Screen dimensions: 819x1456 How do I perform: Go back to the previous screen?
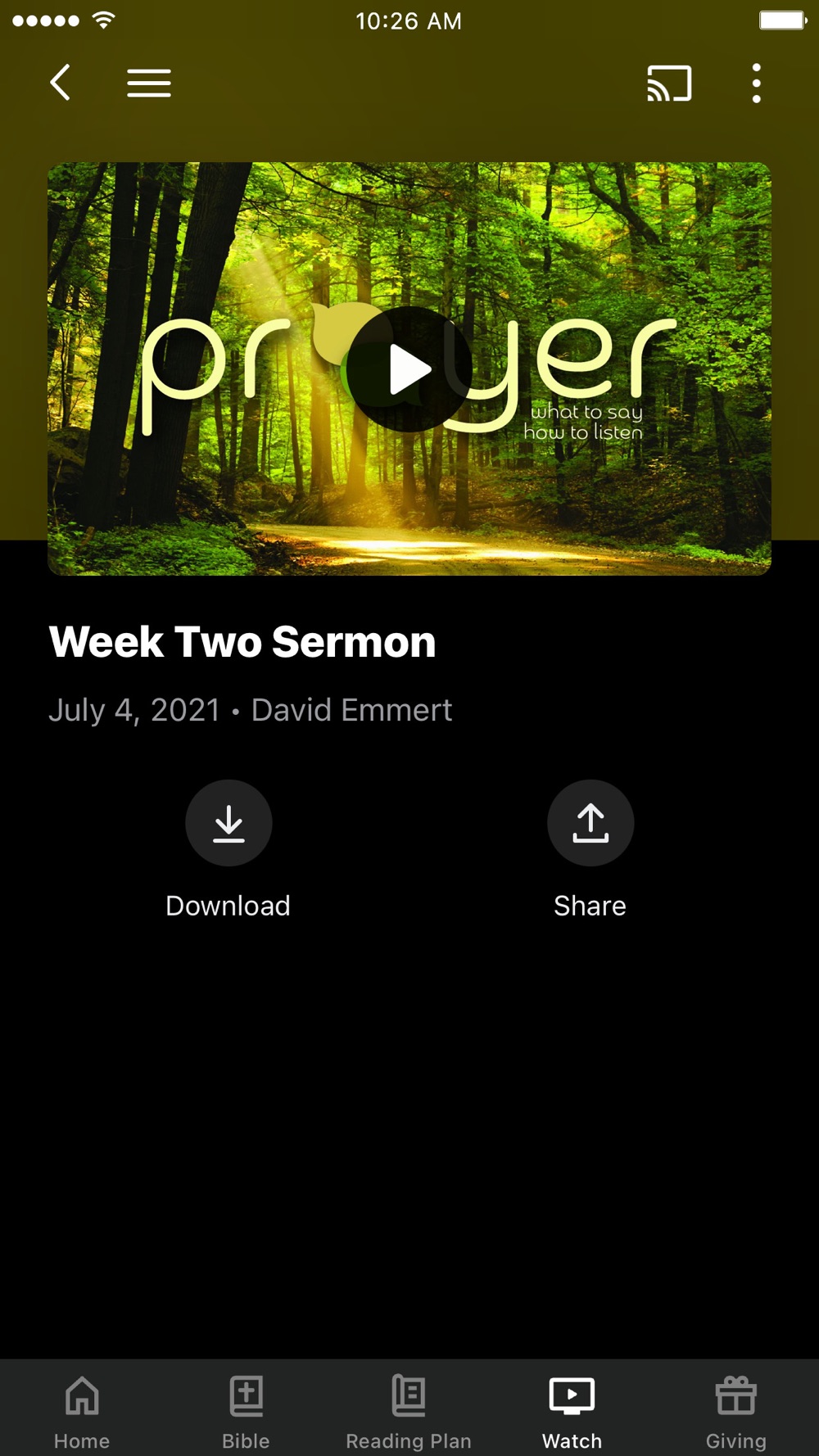61,83
